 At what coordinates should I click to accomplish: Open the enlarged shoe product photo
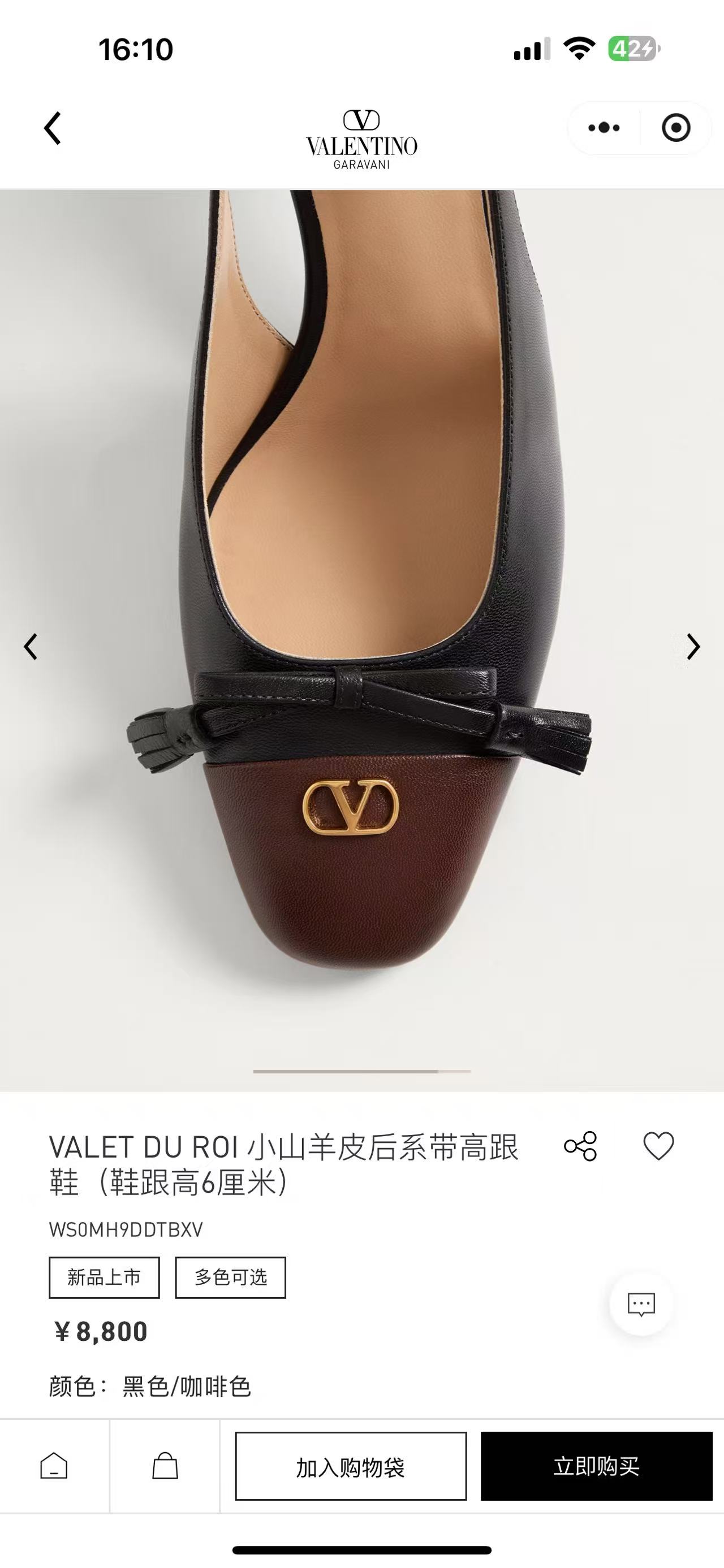(361, 609)
